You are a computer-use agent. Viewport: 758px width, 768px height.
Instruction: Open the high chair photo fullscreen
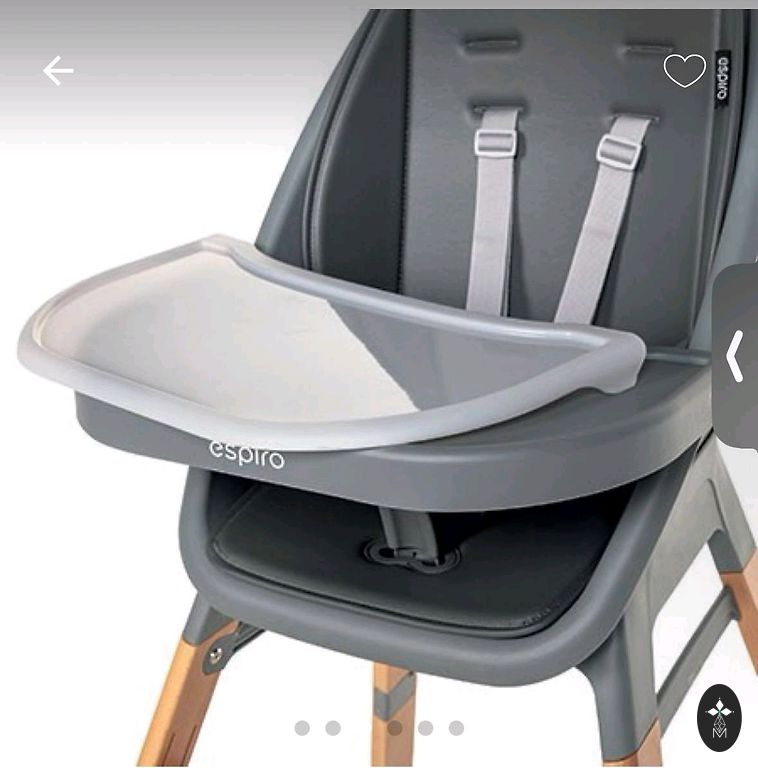tap(380, 400)
